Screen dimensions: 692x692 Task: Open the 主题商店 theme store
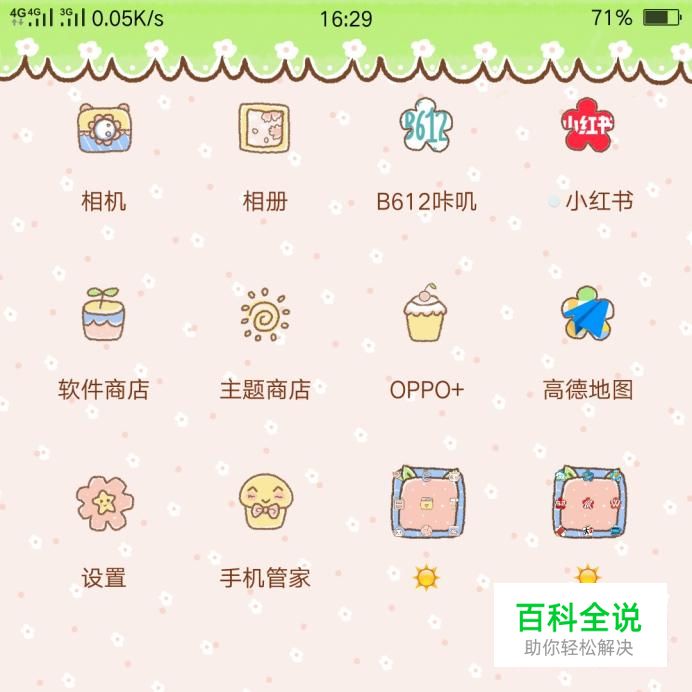(265, 315)
